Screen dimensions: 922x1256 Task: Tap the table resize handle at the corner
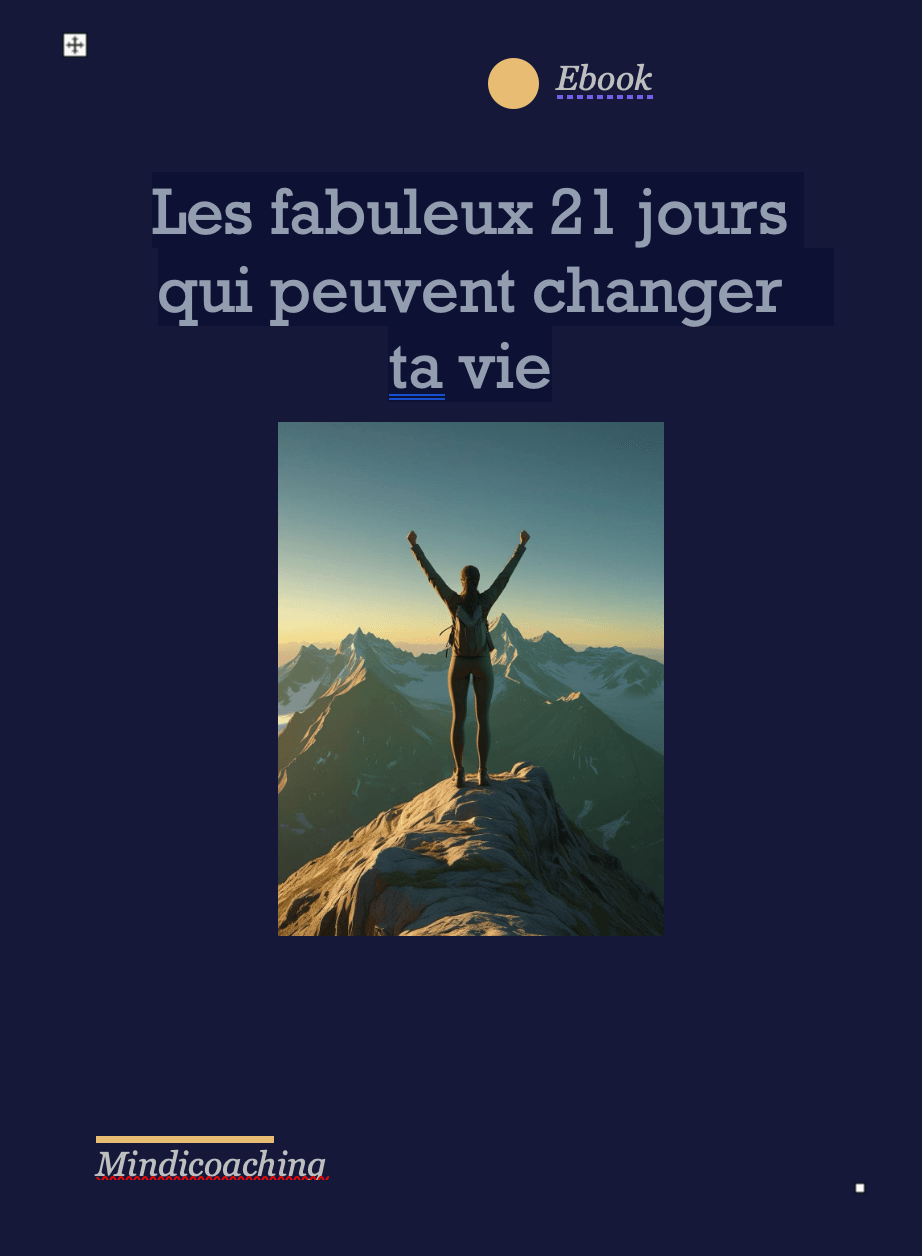[x=860, y=1188]
